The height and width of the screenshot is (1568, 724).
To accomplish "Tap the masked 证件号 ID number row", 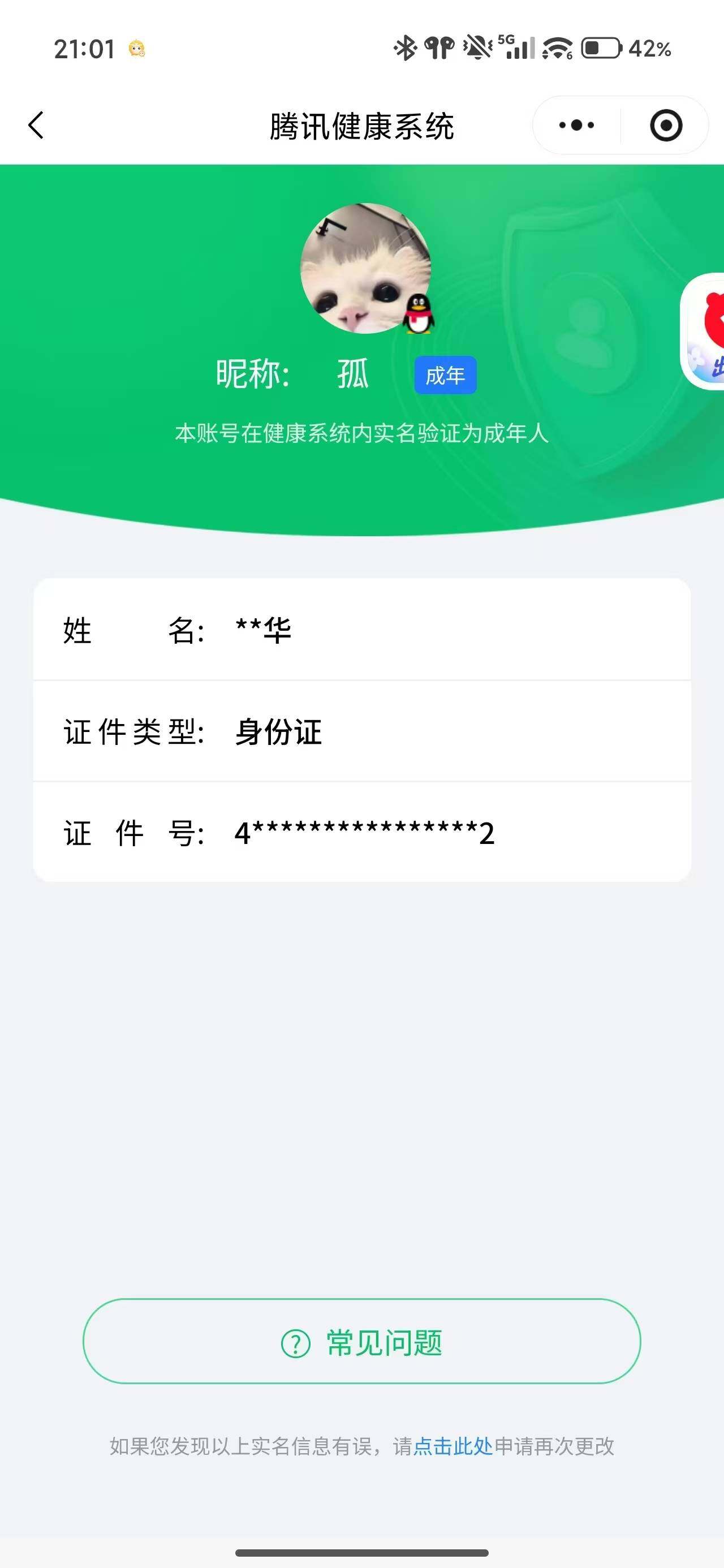I will pyautogui.click(x=361, y=834).
